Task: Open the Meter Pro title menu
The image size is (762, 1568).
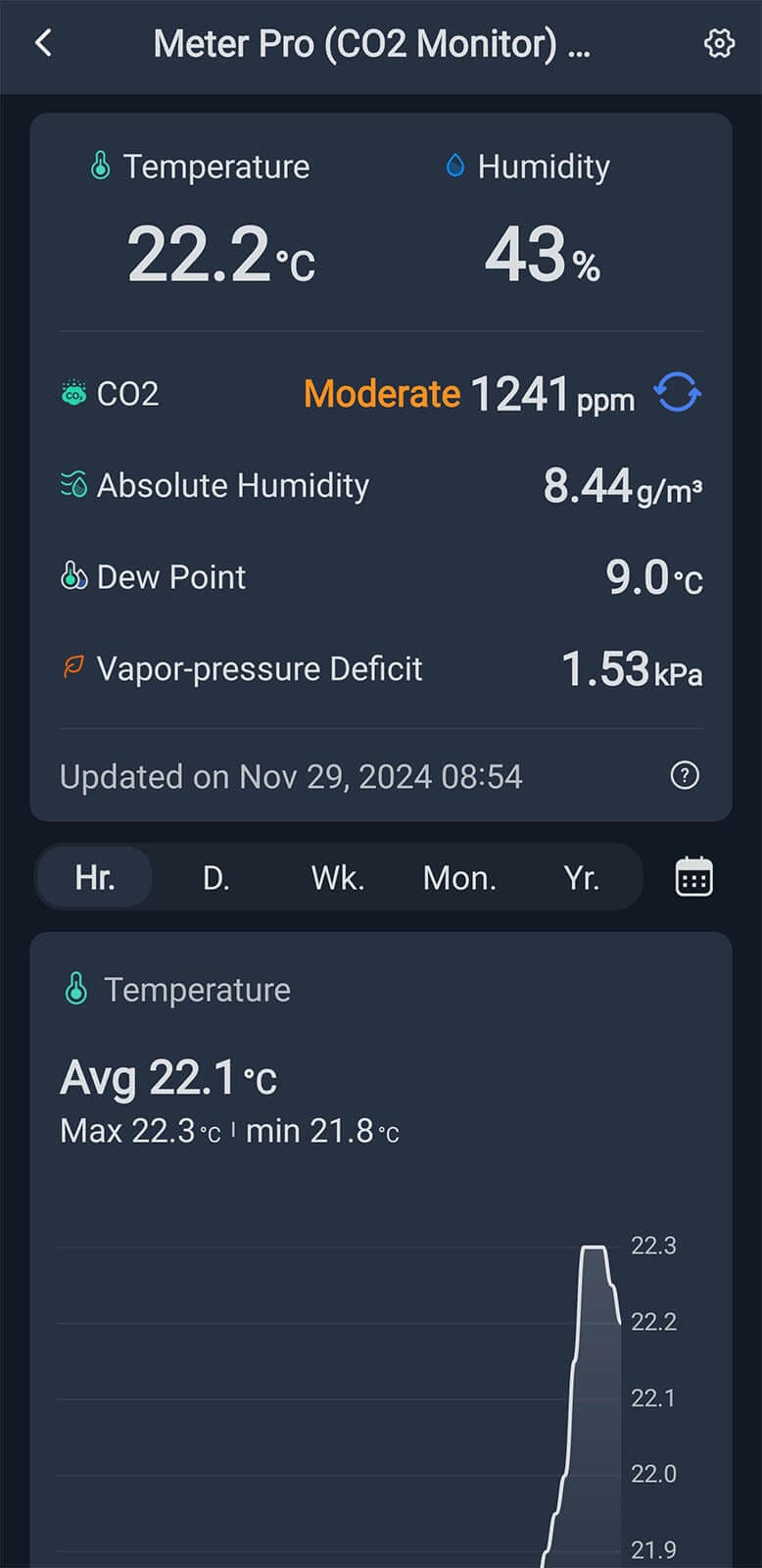Action: click(371, 43)
